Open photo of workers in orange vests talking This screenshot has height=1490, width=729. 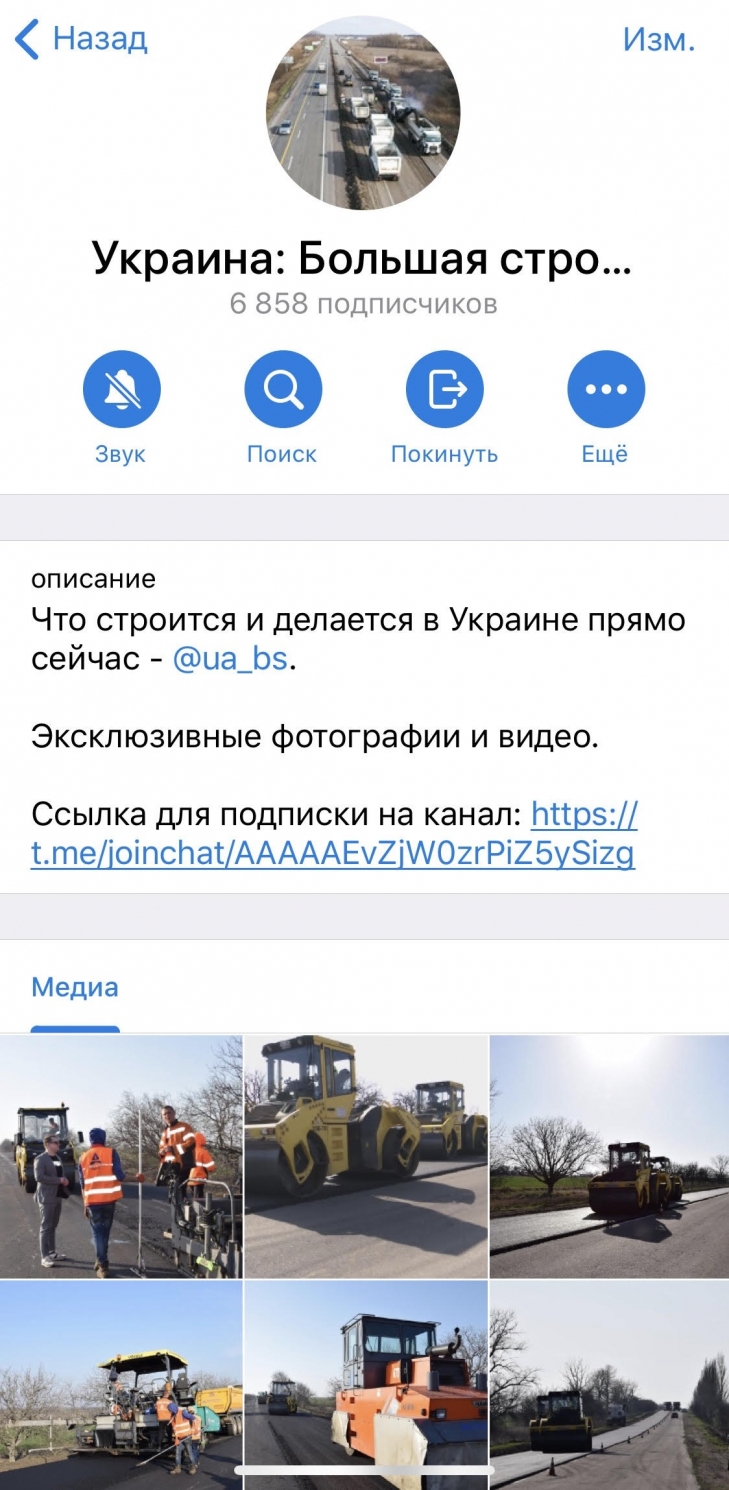[x=121, y=1156]
